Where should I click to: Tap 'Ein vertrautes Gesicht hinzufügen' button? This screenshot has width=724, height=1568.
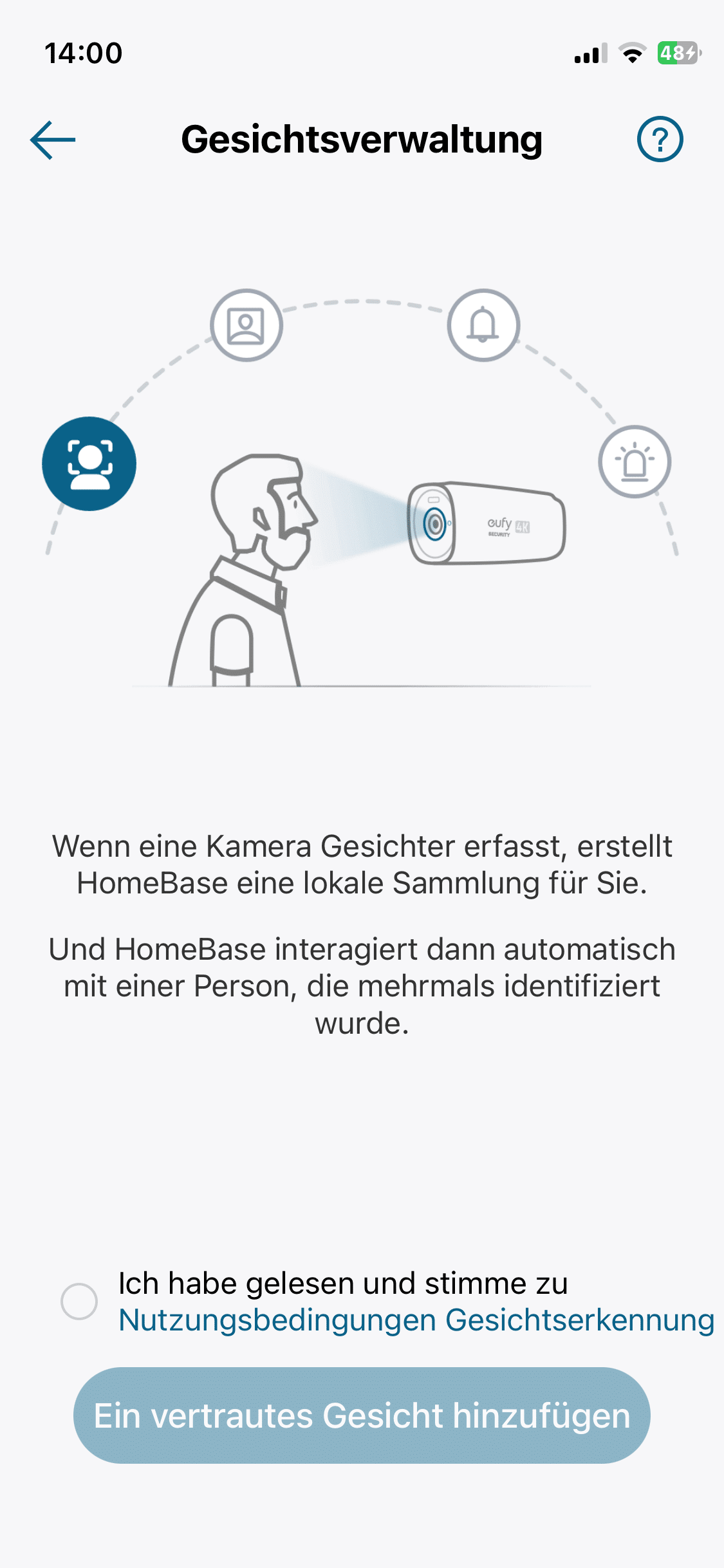tap(362, 1415)
